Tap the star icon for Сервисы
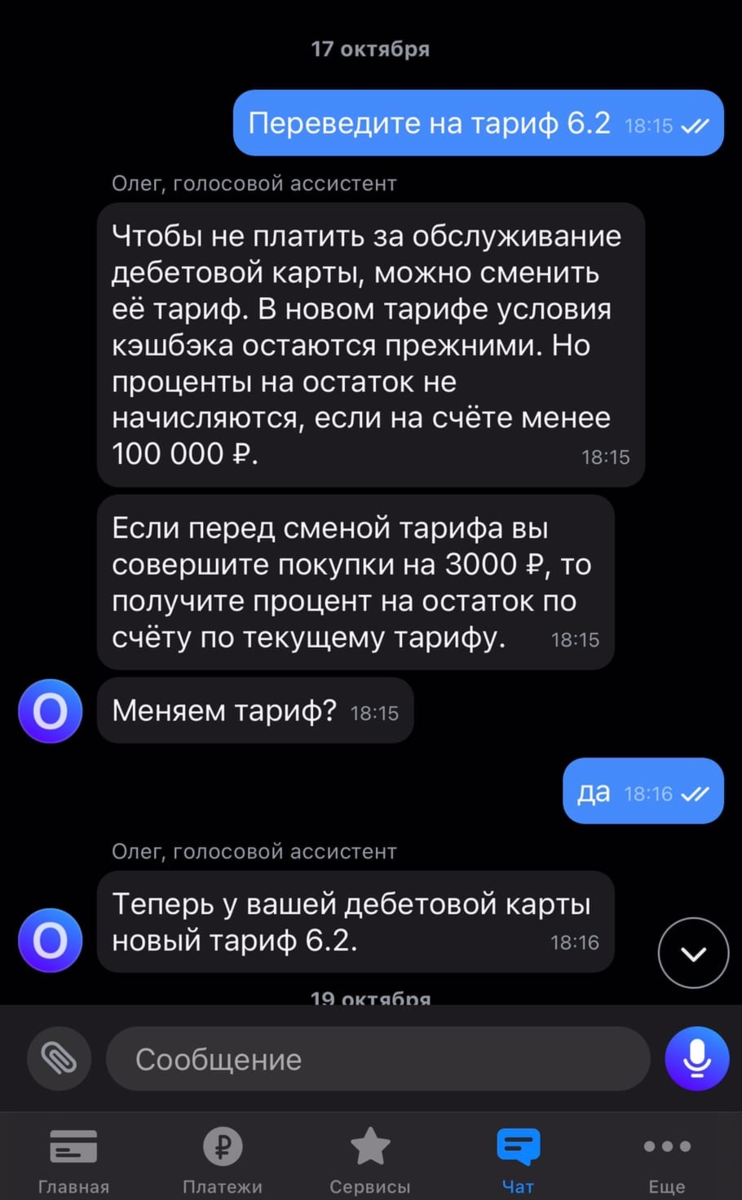Viewport: 742px width, 1200px height. [x=370, y=1146]
